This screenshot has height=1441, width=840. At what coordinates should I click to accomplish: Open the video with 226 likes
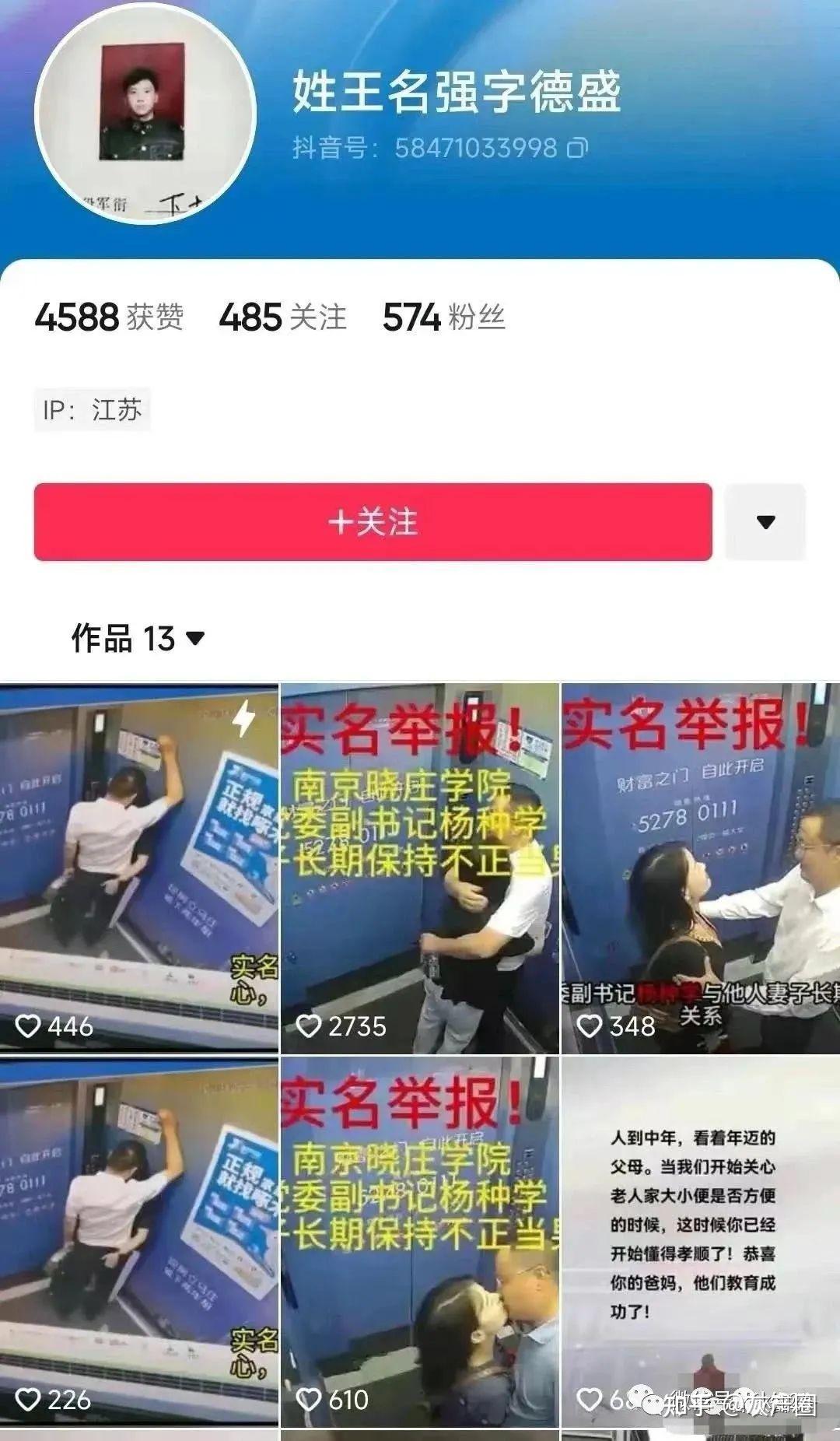138,1241
